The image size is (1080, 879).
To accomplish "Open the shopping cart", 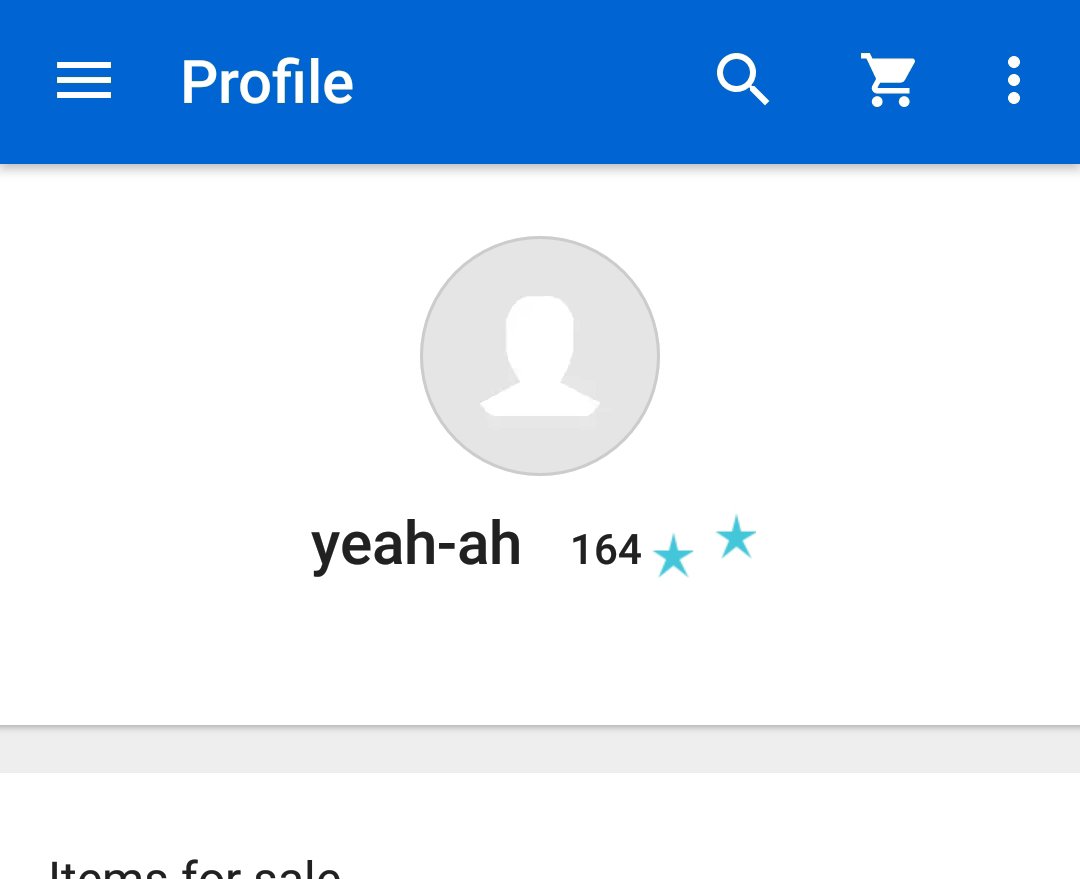I will pos(888,81).
